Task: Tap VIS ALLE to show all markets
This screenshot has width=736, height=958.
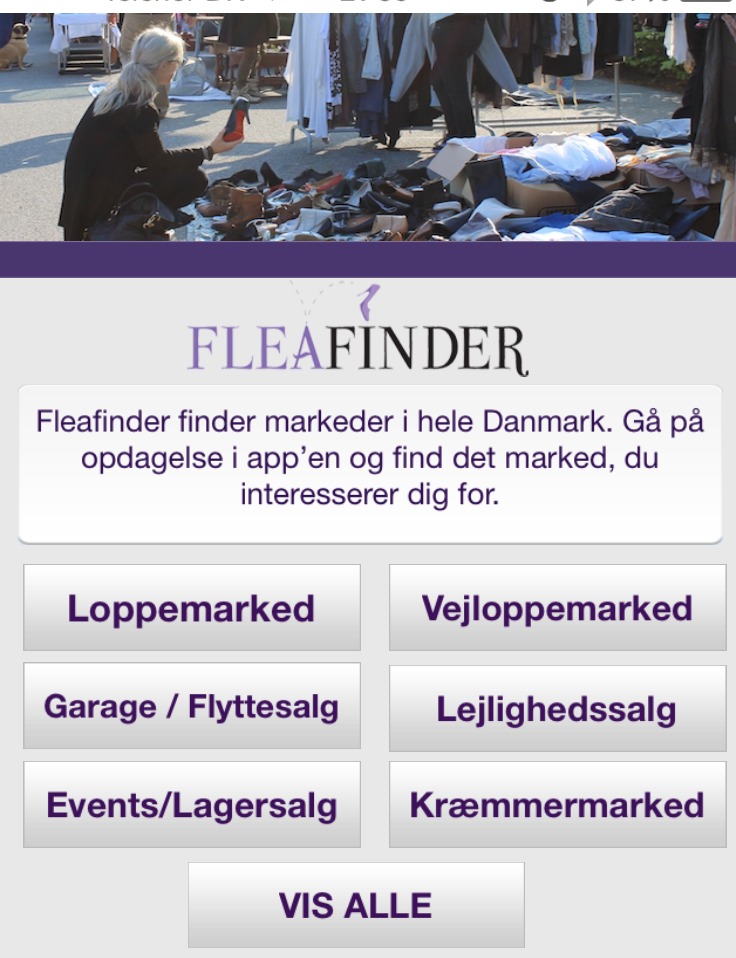Action: coord(356,905)
